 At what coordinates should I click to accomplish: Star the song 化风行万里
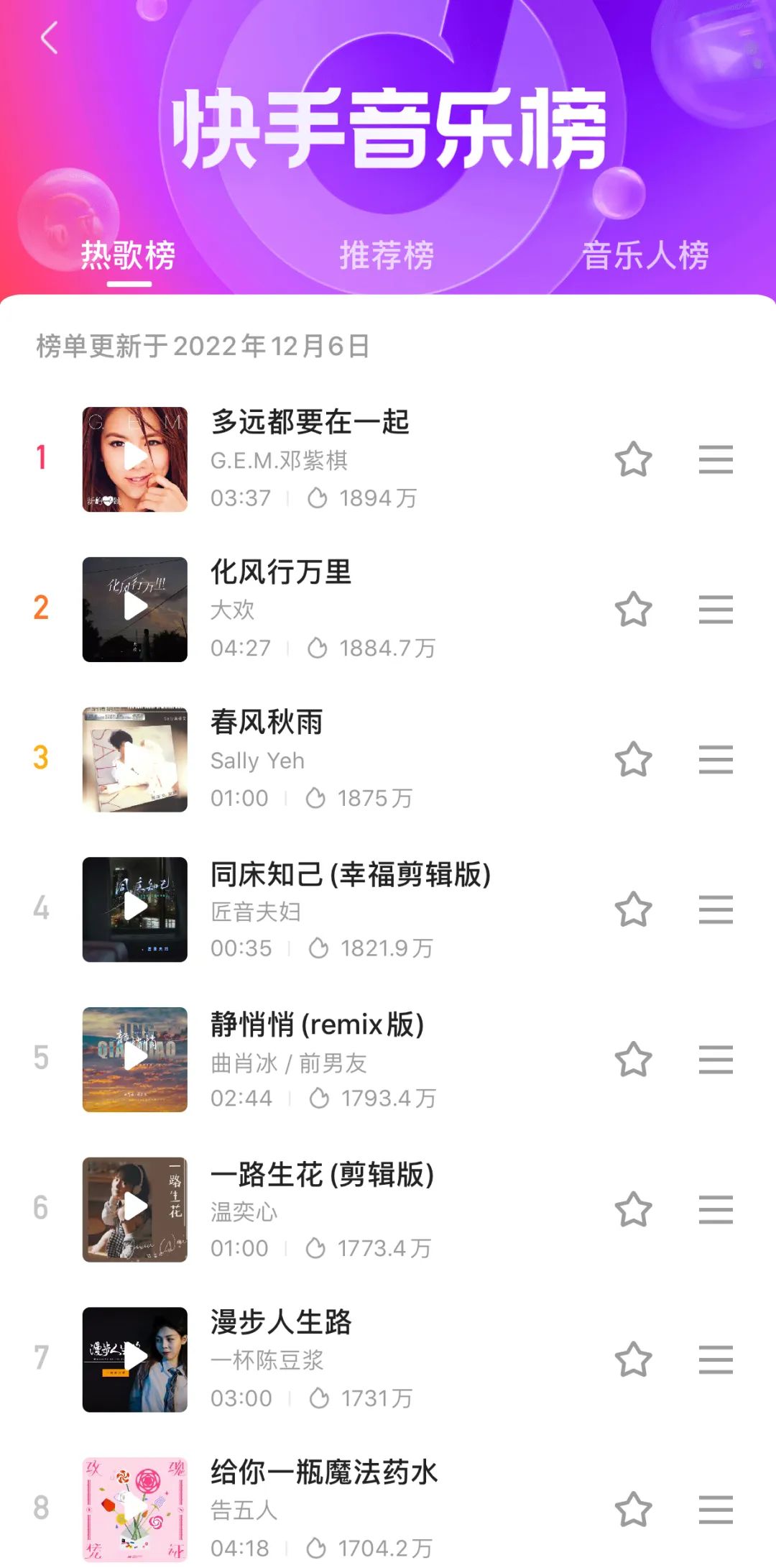[633, 610]
